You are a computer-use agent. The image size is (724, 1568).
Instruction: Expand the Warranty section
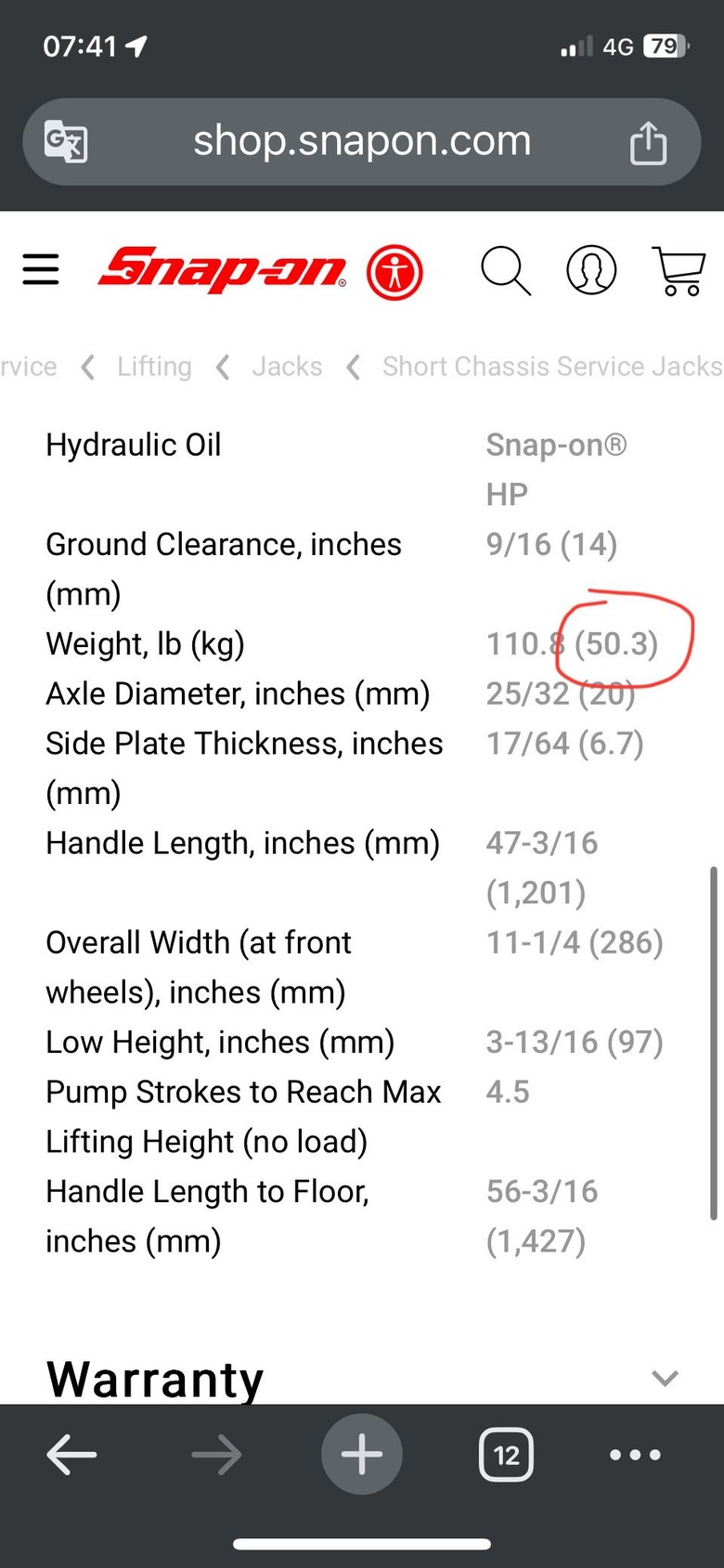click(665, 1378)
